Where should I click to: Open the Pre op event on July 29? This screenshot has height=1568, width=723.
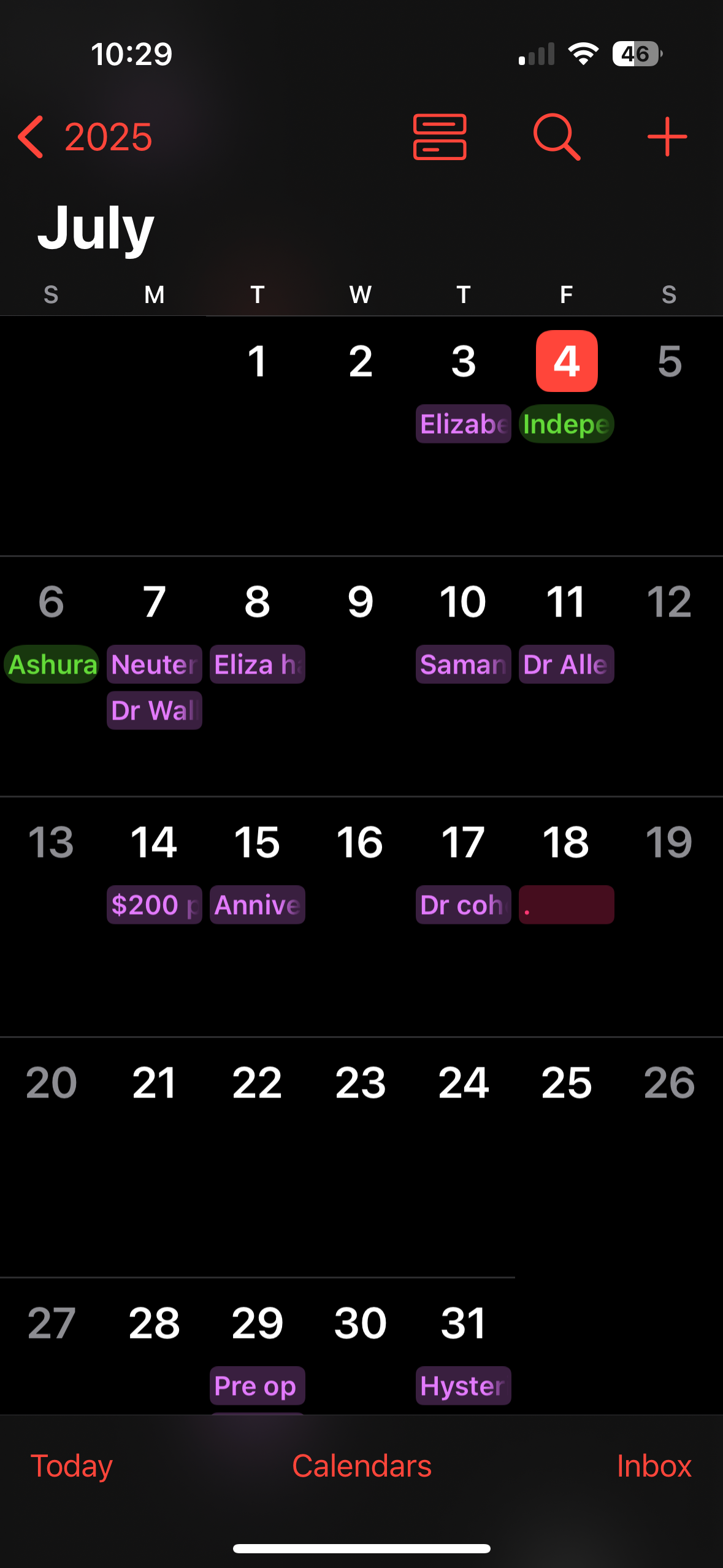(257, 1386)
